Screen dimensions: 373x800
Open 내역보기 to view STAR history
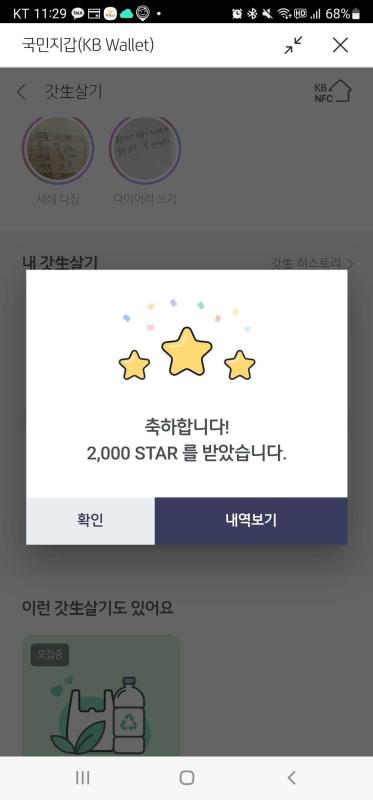(x=251, y=521)
